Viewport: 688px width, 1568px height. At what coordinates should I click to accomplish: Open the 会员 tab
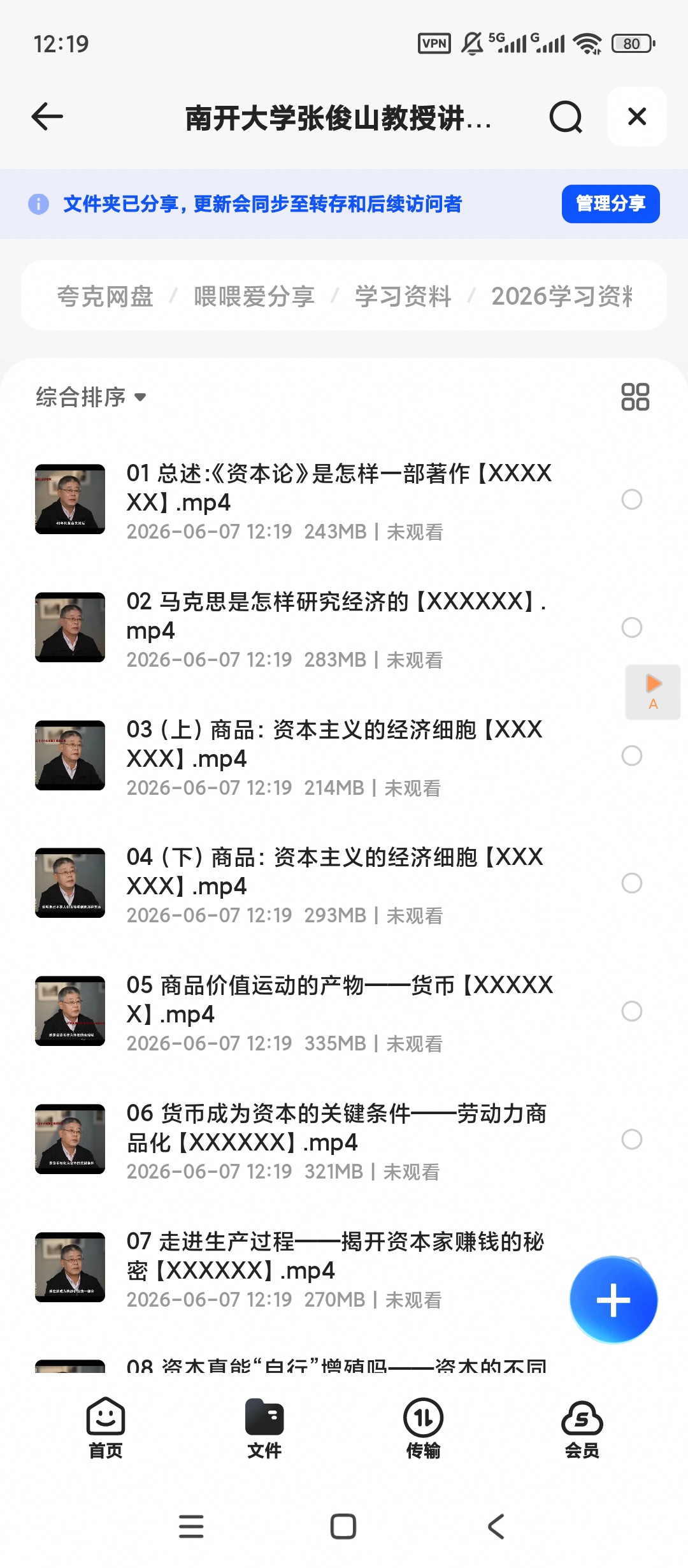point(582,1428)
